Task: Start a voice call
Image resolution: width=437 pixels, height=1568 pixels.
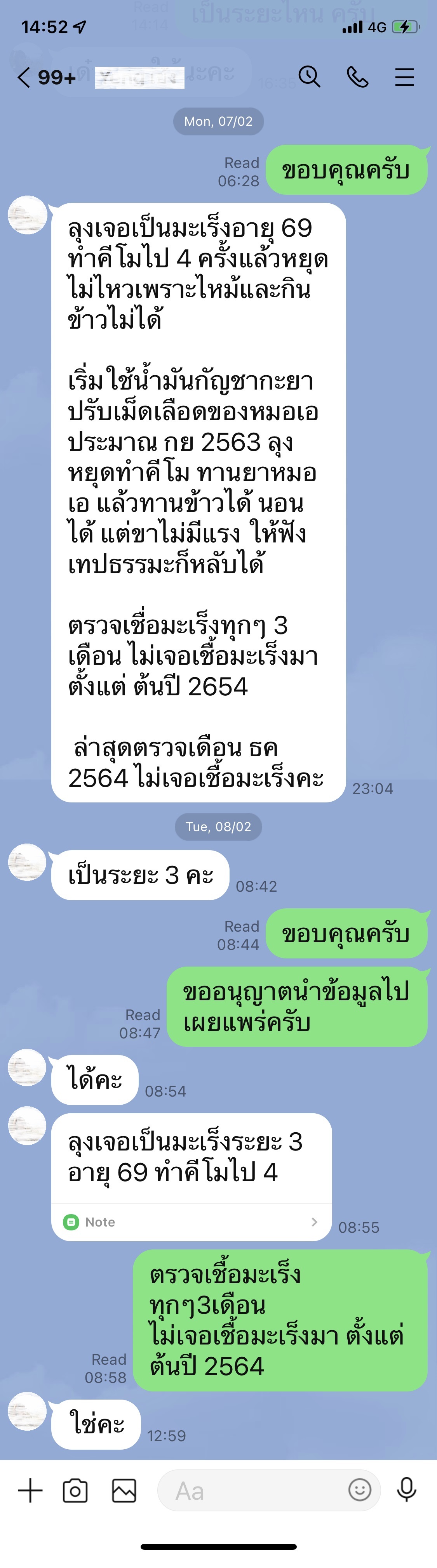Action: pos(357,77)
